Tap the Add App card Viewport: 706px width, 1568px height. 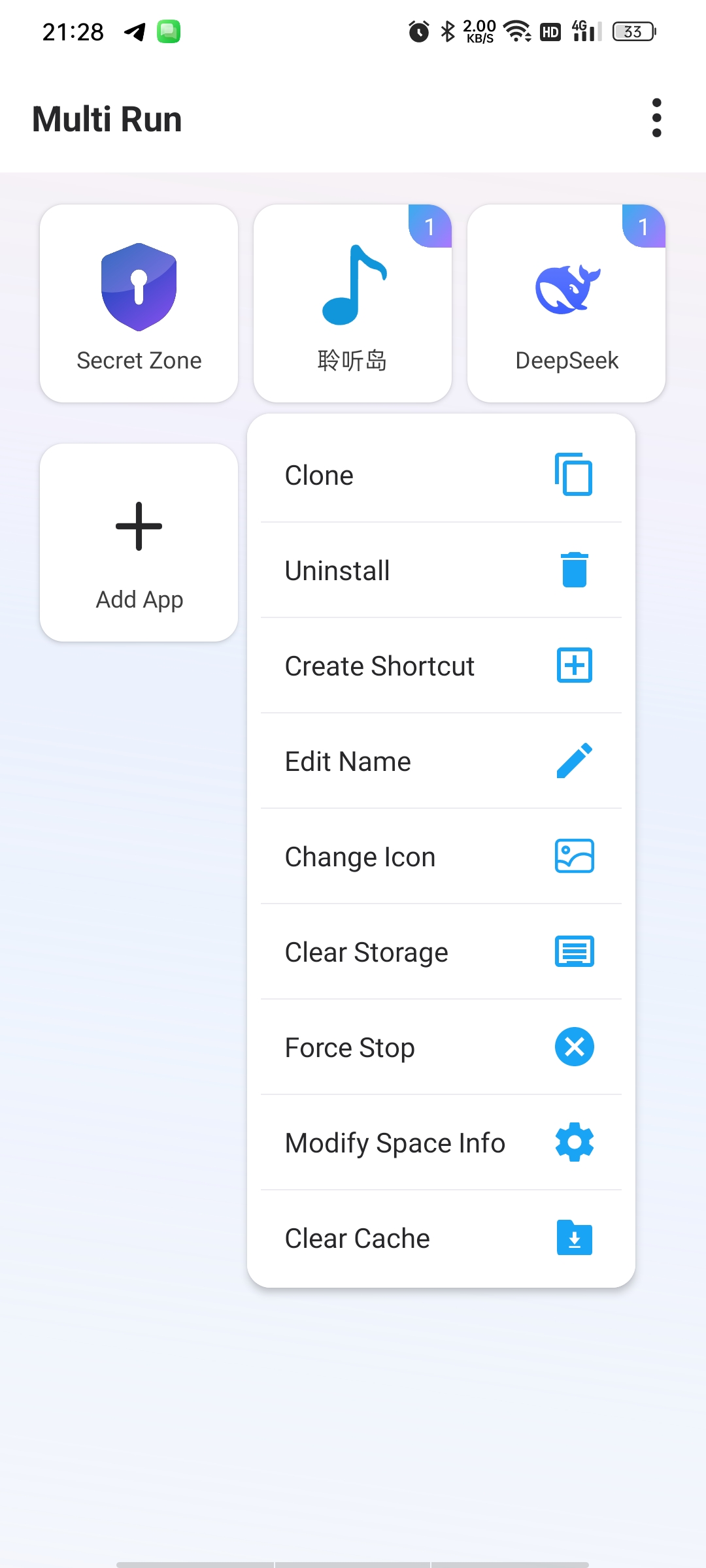[139, 542]
